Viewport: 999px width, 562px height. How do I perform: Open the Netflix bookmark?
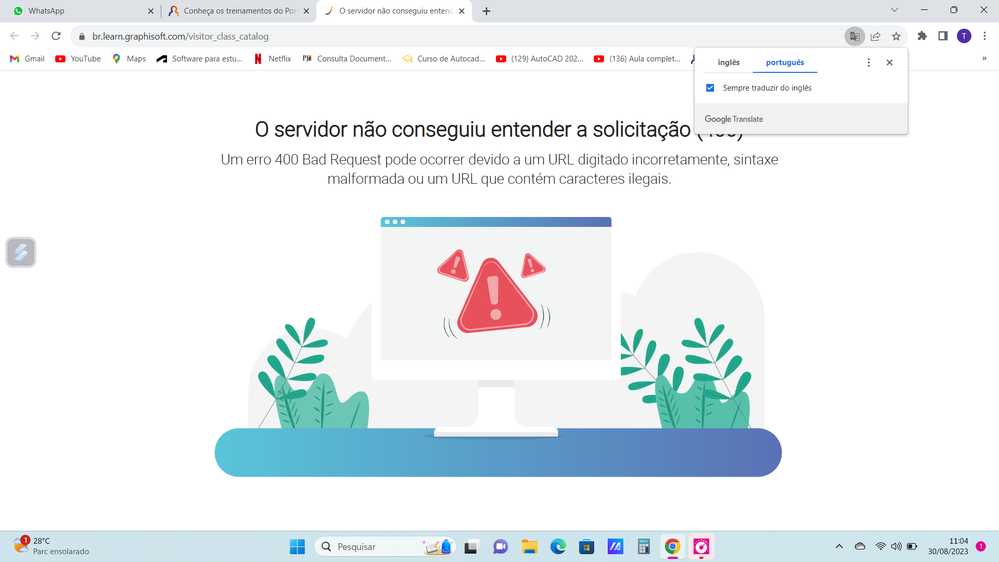(x=272, y=59)
